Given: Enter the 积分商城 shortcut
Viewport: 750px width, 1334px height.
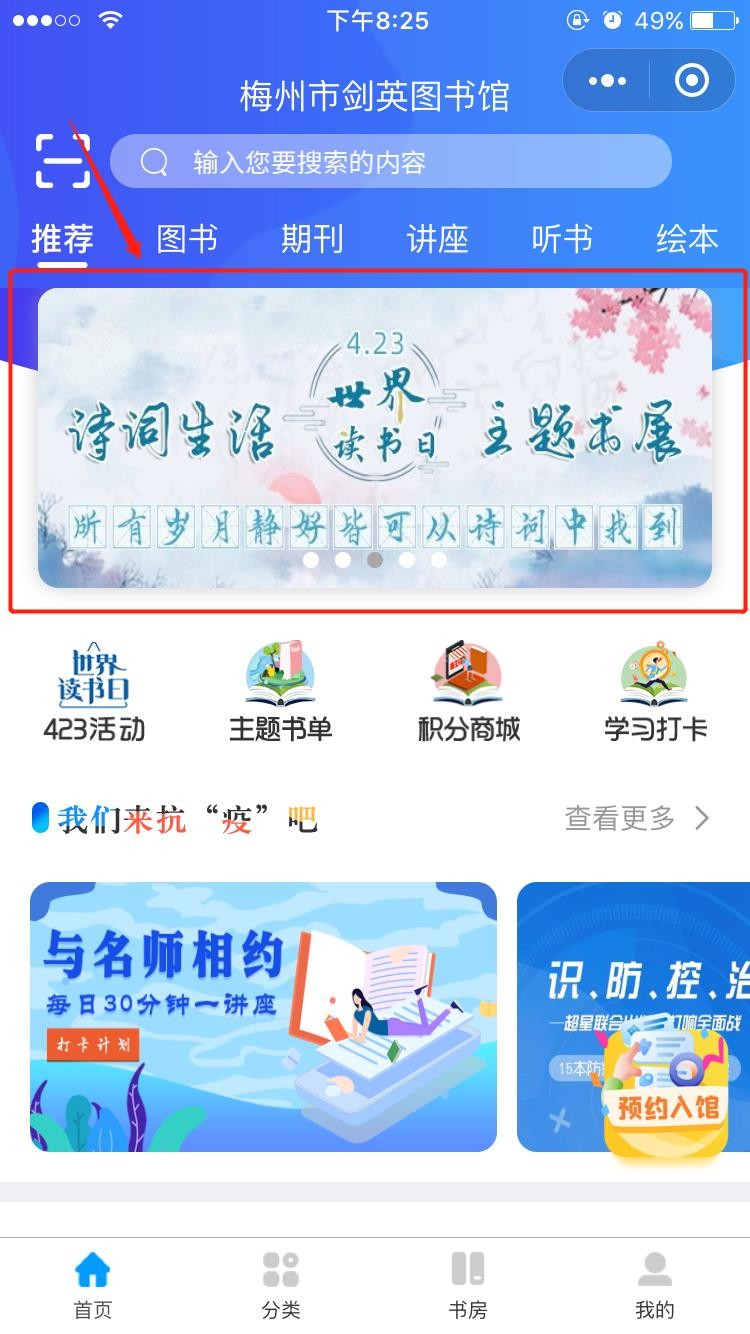Looking at the screenshot, I should (x=469, y=692).
